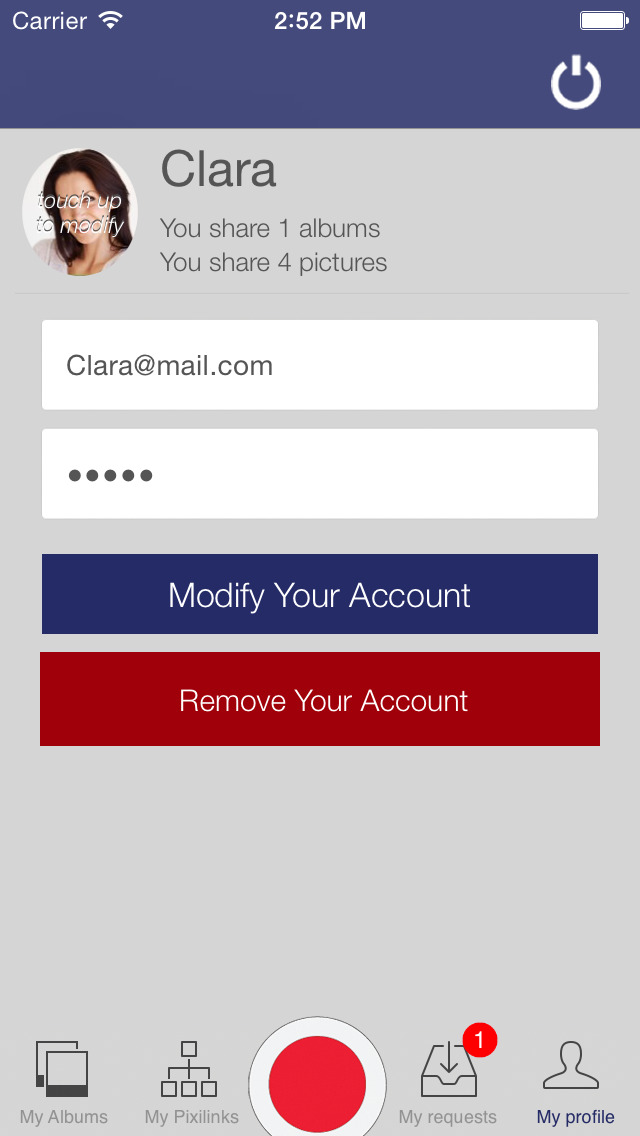Switch to the My Albums tab
Viewport: 640px width, 1136px height.
pos(63,1083)
